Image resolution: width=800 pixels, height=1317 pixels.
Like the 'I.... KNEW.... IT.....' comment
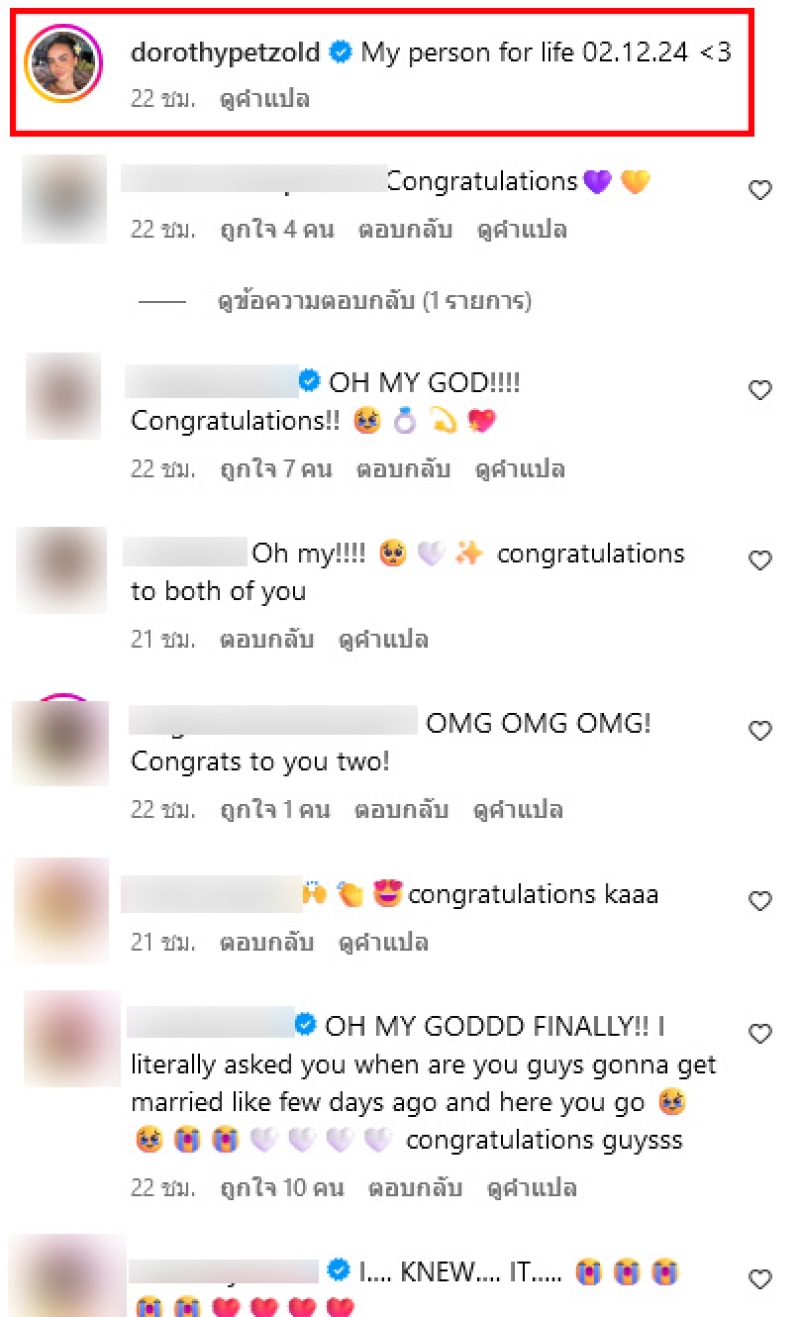(761, 1278)
